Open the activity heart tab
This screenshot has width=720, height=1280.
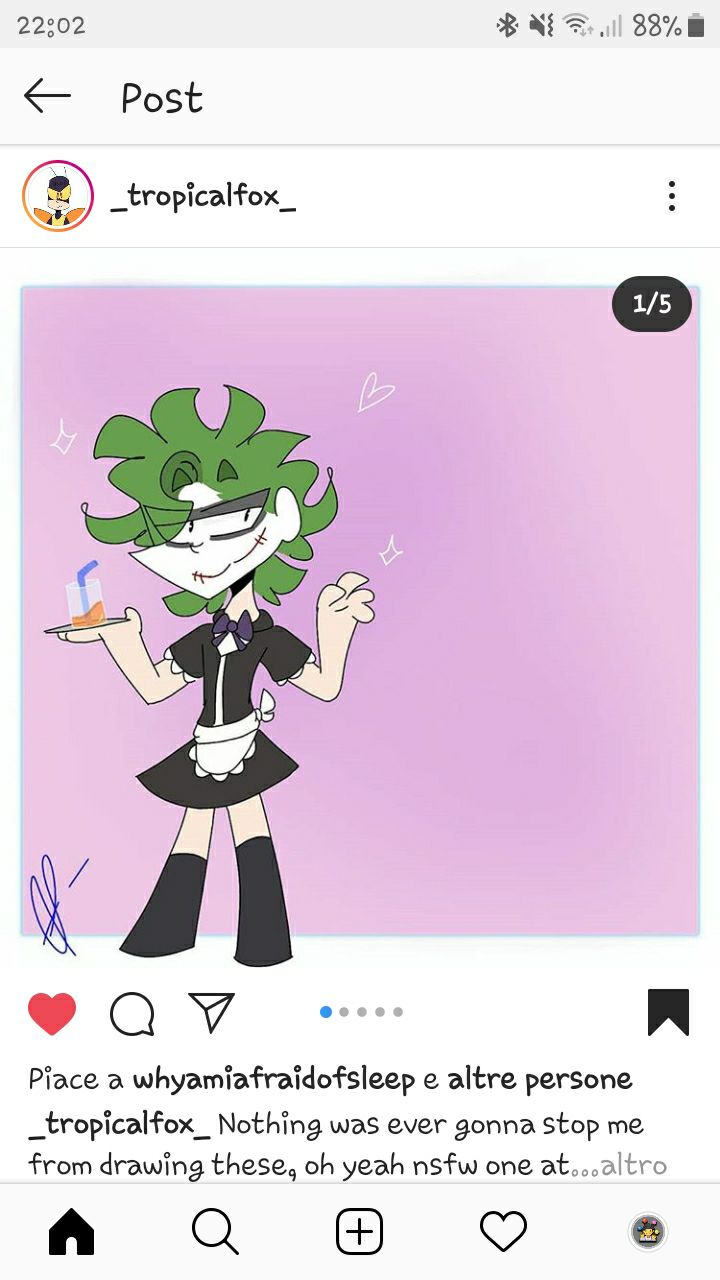pyautogui.click(x=503, y=1231)
